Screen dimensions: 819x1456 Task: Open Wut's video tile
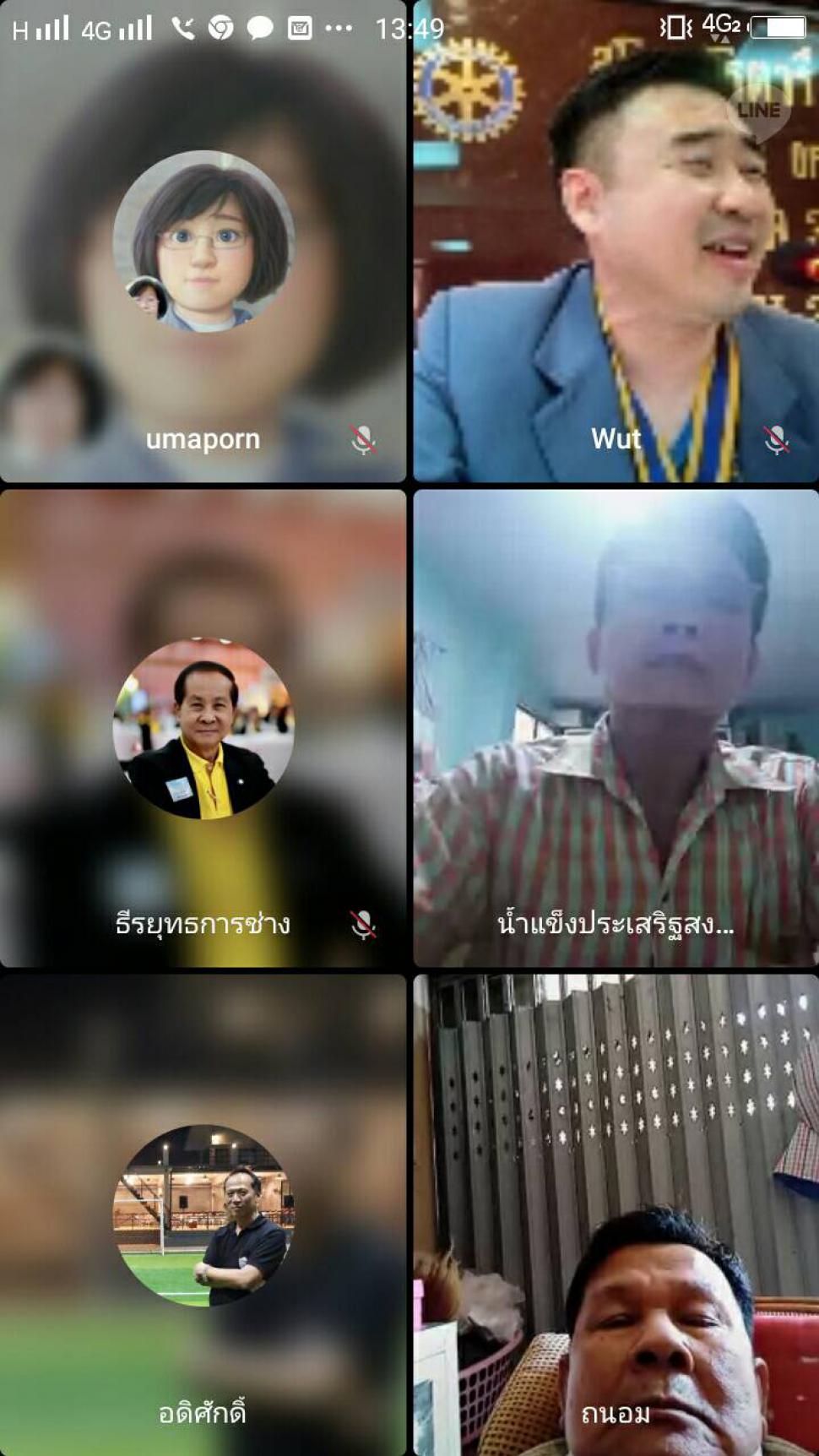pyautogui.click(x=616, y=242)
